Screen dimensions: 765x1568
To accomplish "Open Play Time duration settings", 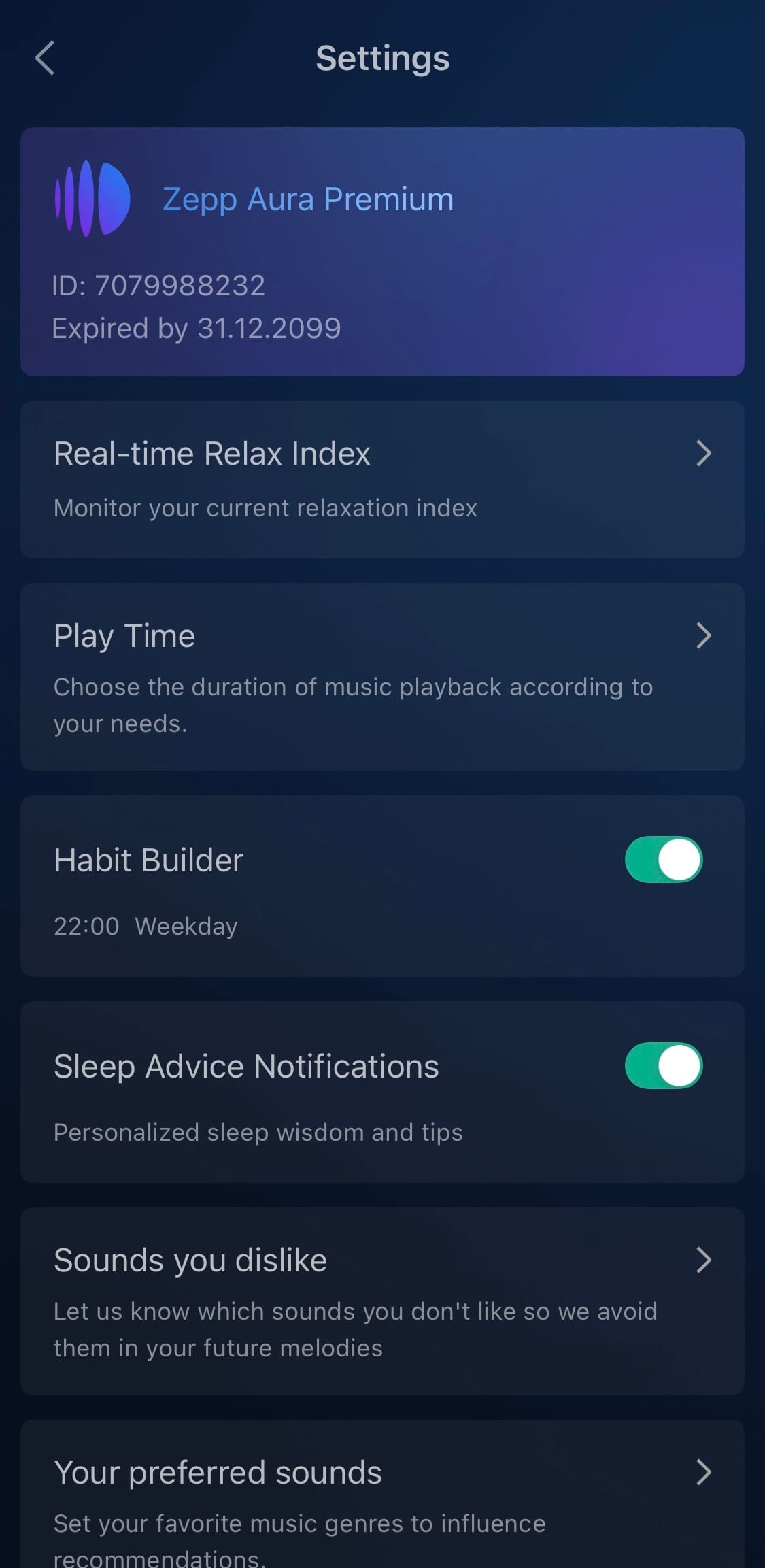I will point(382,676).
